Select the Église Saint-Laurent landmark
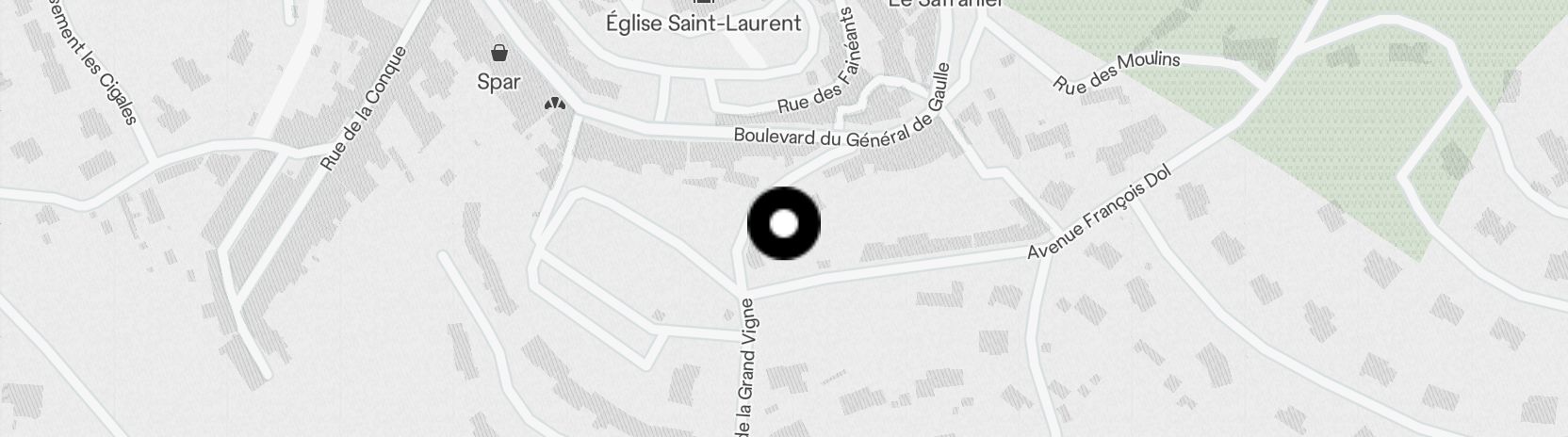This screenshot has height=437, width=1568. pos(703,23)
